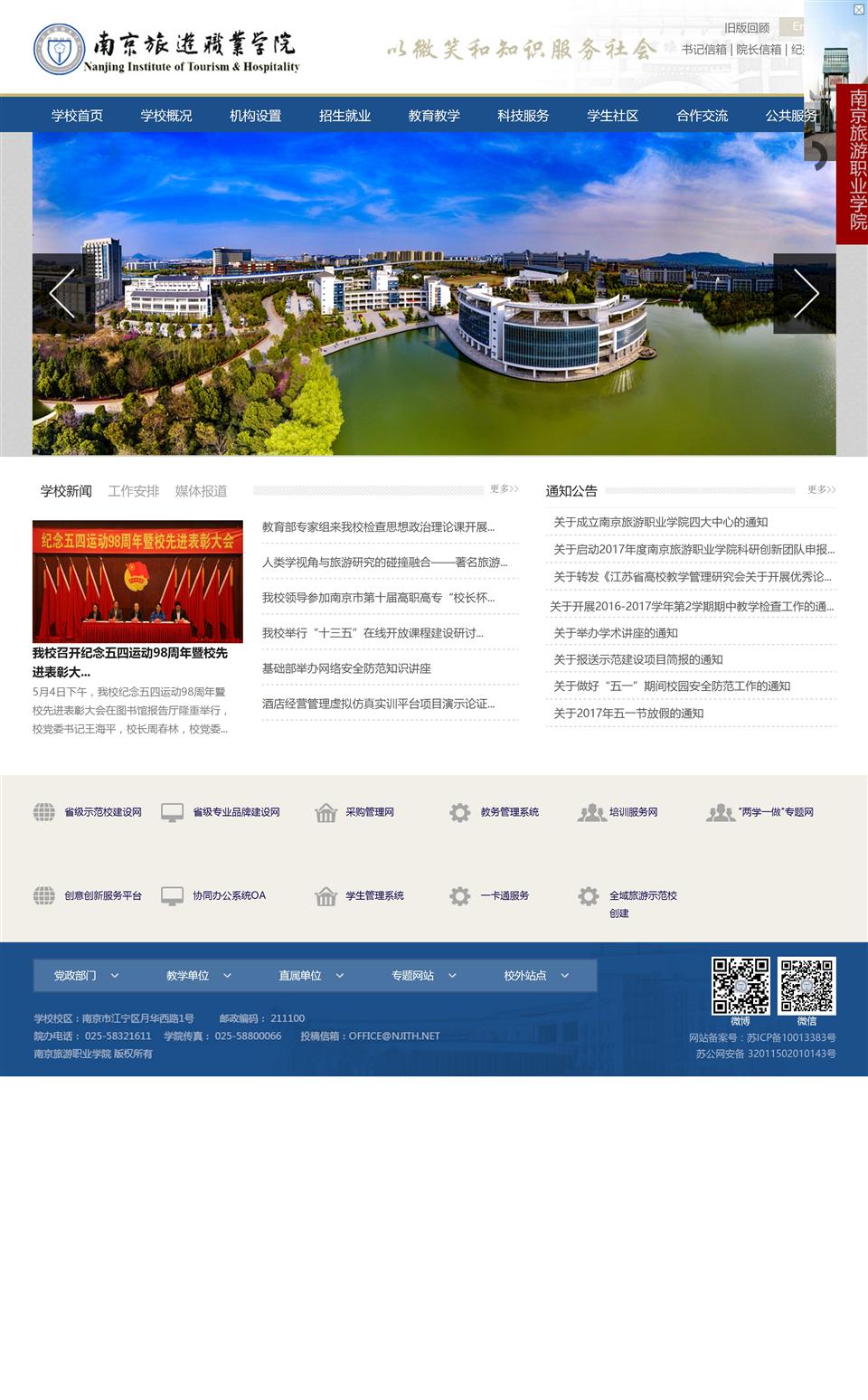Open 协同办公系统OA link
Viewport: 868px width, 1400px height.
[x=229, y=895]
